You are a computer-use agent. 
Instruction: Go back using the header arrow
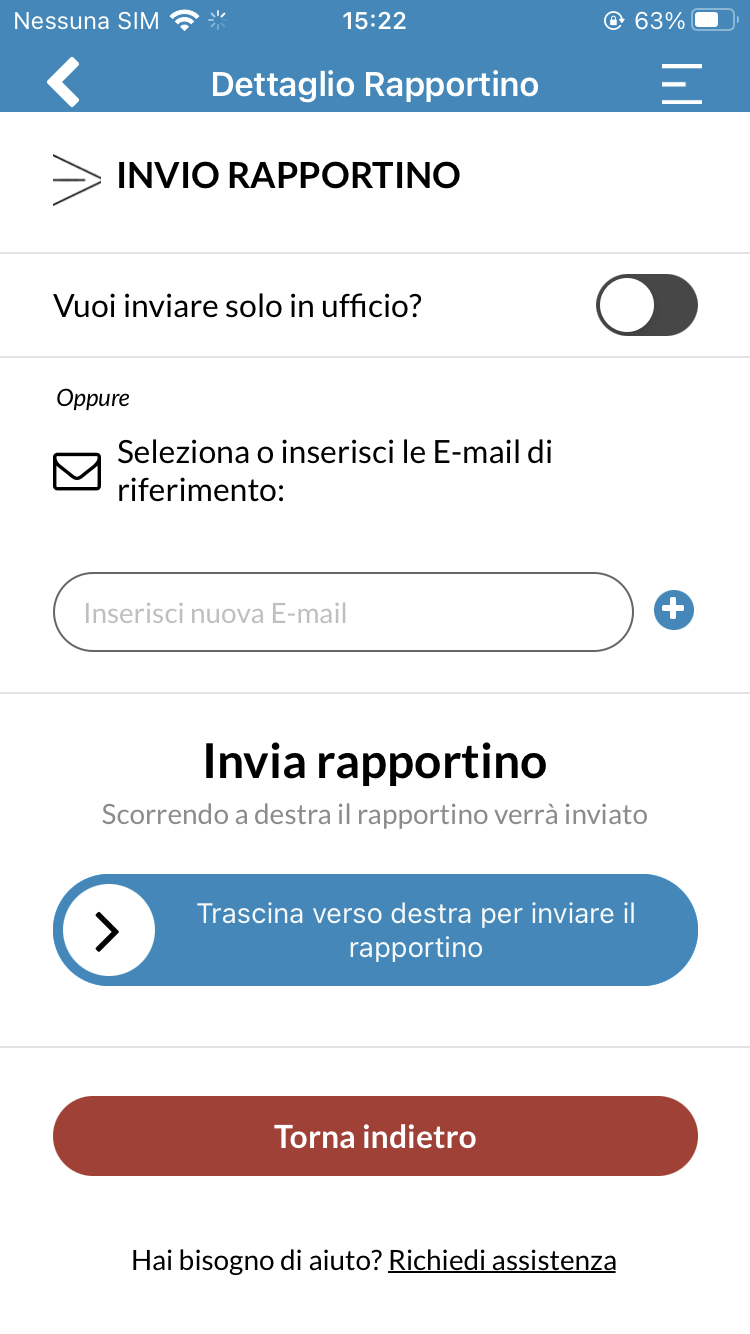tap(63, 83)
